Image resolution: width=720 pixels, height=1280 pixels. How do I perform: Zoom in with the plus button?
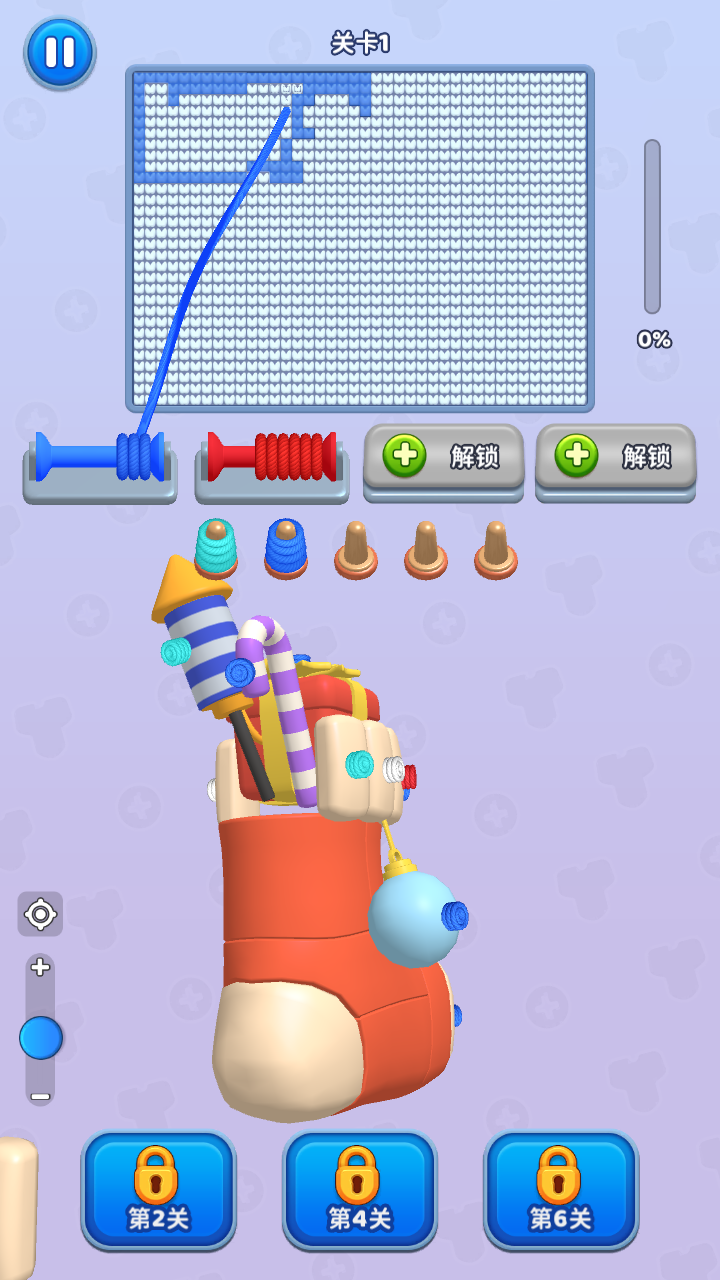(x=40, y=967)
